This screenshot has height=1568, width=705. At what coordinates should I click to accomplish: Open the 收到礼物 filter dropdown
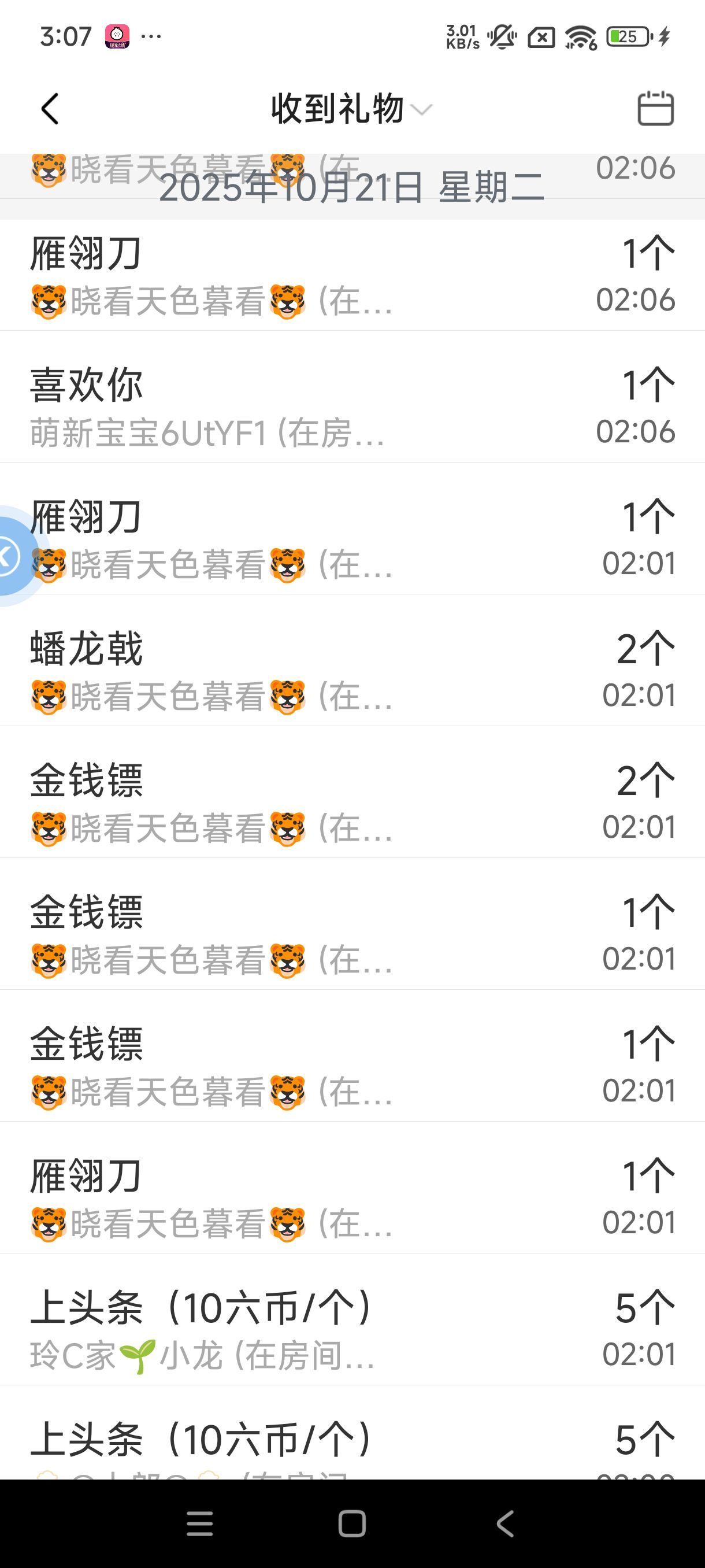[x=422, y=110]
